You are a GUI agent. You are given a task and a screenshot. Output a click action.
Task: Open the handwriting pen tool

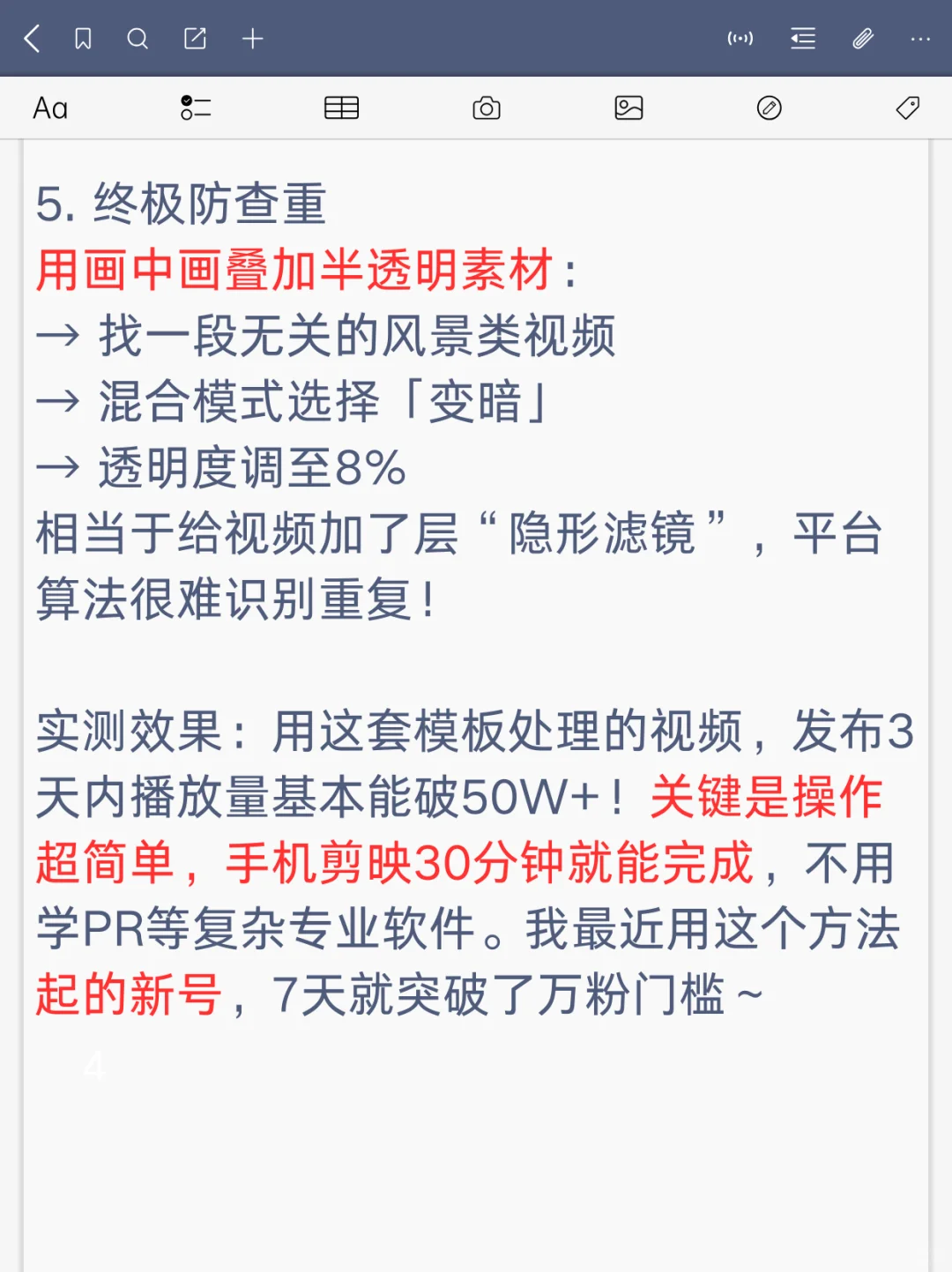click(769, 108)
